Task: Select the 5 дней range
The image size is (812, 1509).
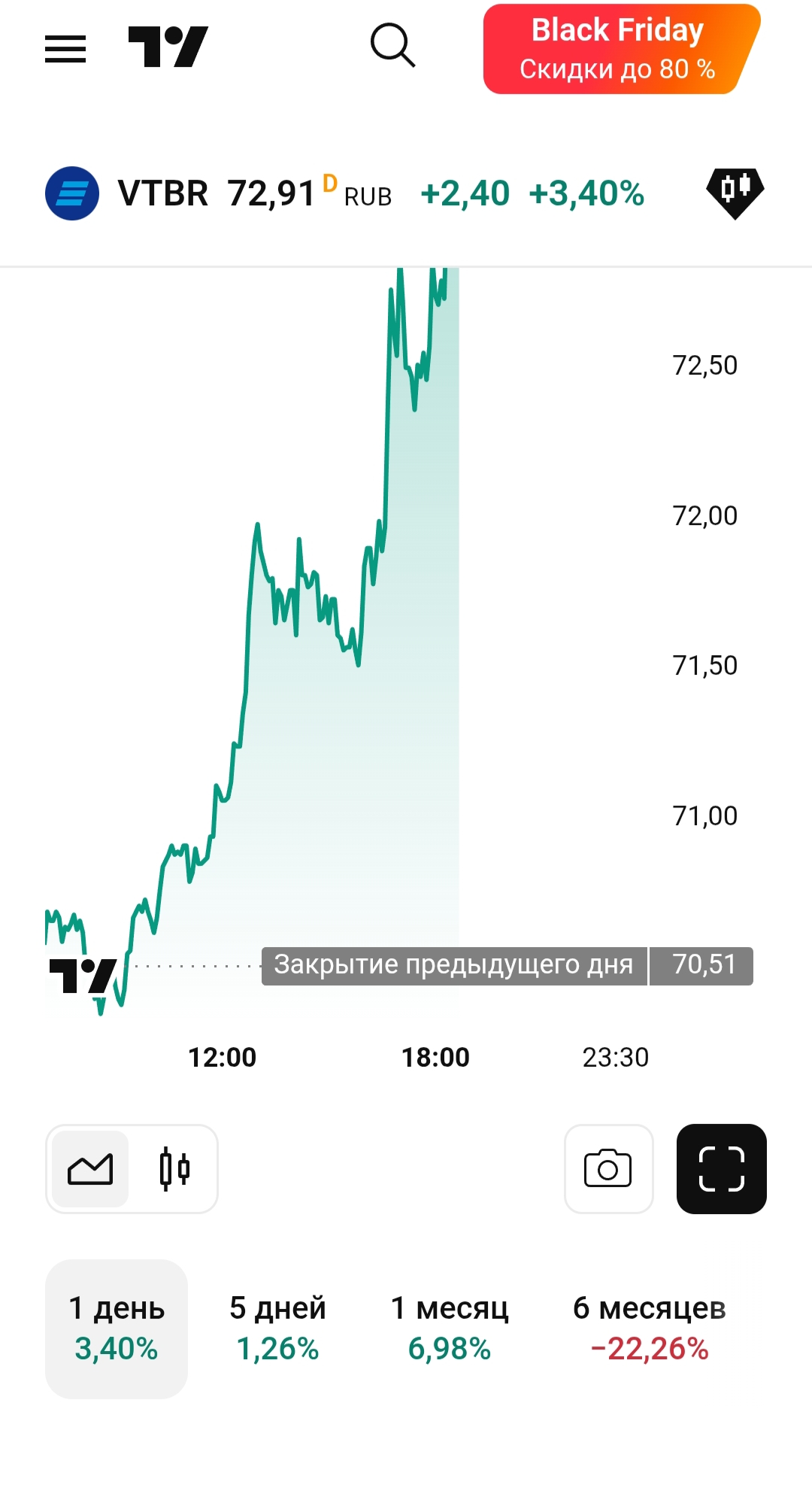Action: pyautogui.click(x=277, y=1328)
